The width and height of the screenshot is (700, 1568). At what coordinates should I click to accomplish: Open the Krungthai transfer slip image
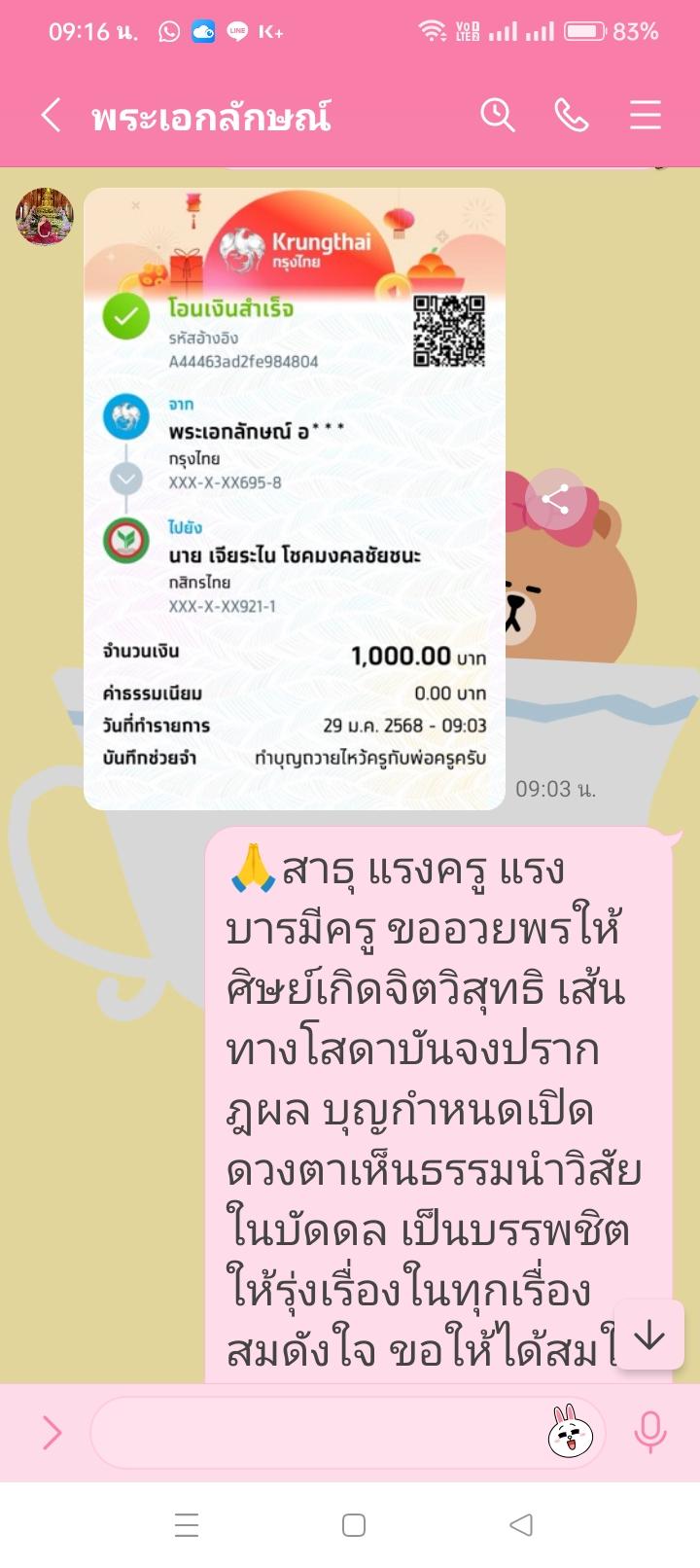pos(294,545)
